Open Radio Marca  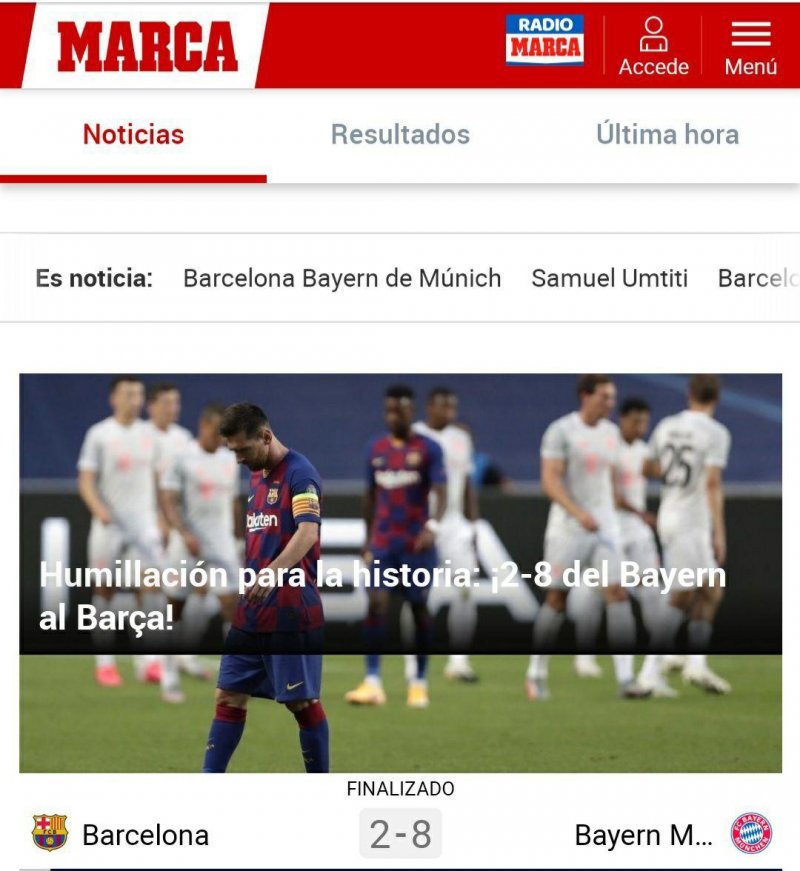pyautogui.click(x=544, y=41)
